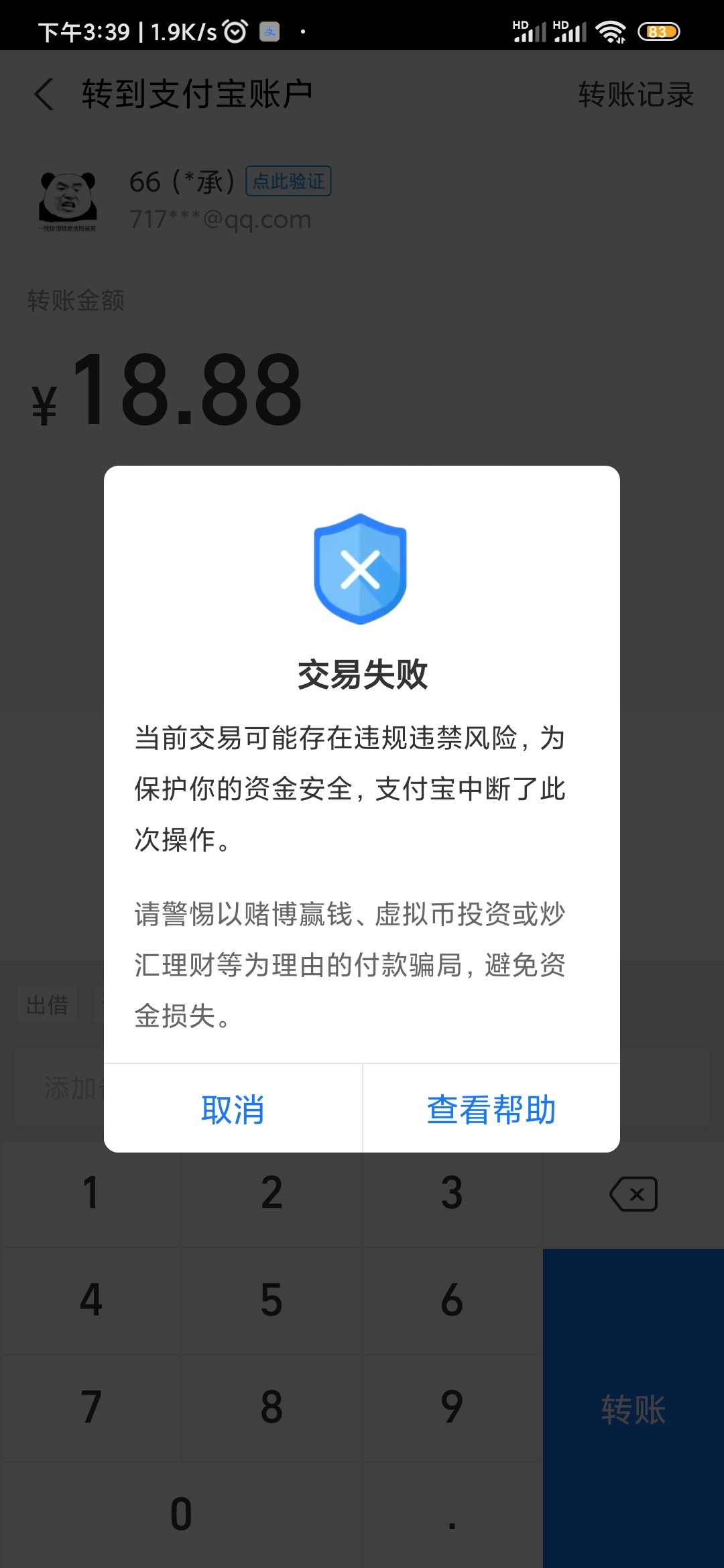This screenshot has height=1568, width=724.
Task: Tap the dark blue 转账 transfer button
Action: pos(632,1411)
